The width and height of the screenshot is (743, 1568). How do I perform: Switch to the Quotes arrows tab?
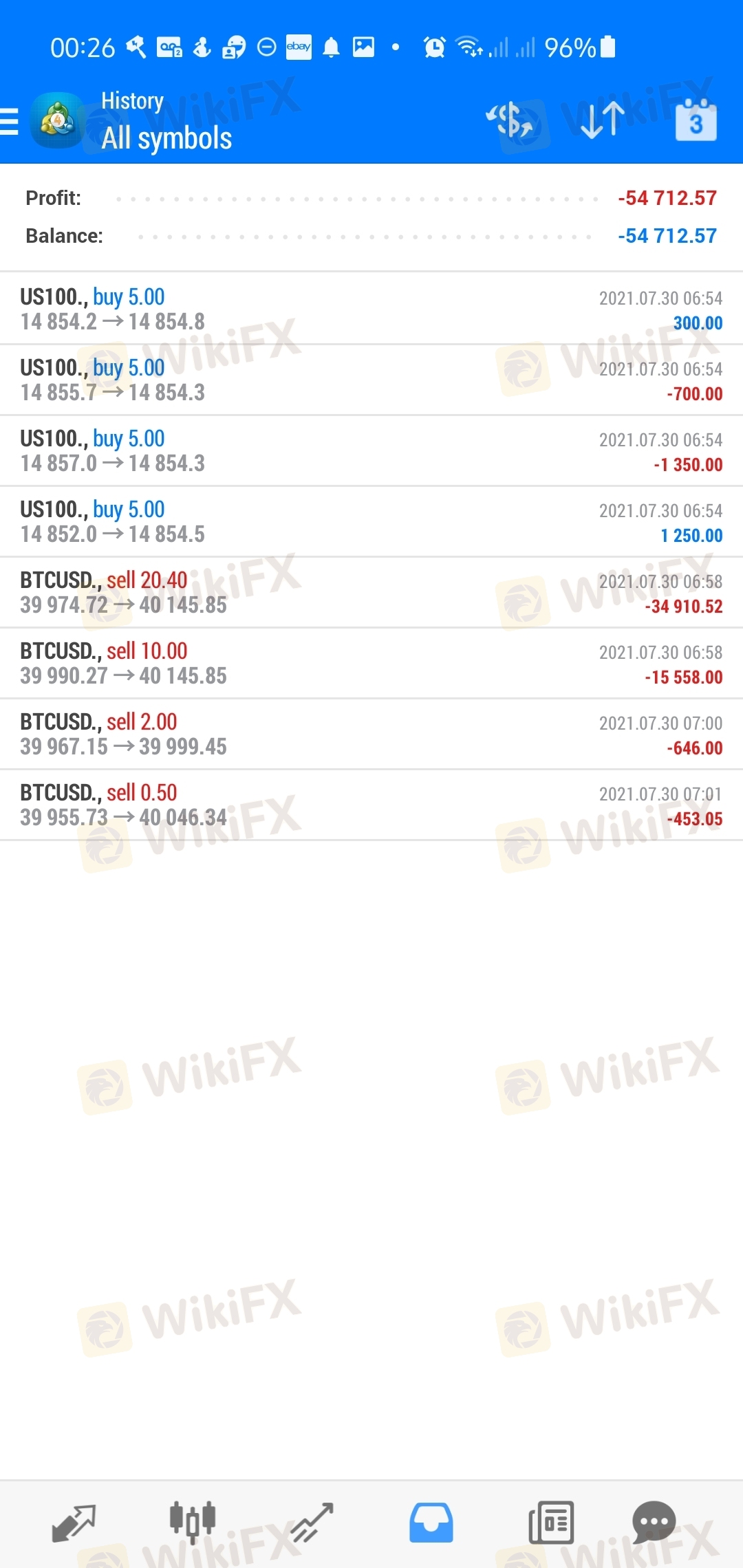tap(74, 1523)
